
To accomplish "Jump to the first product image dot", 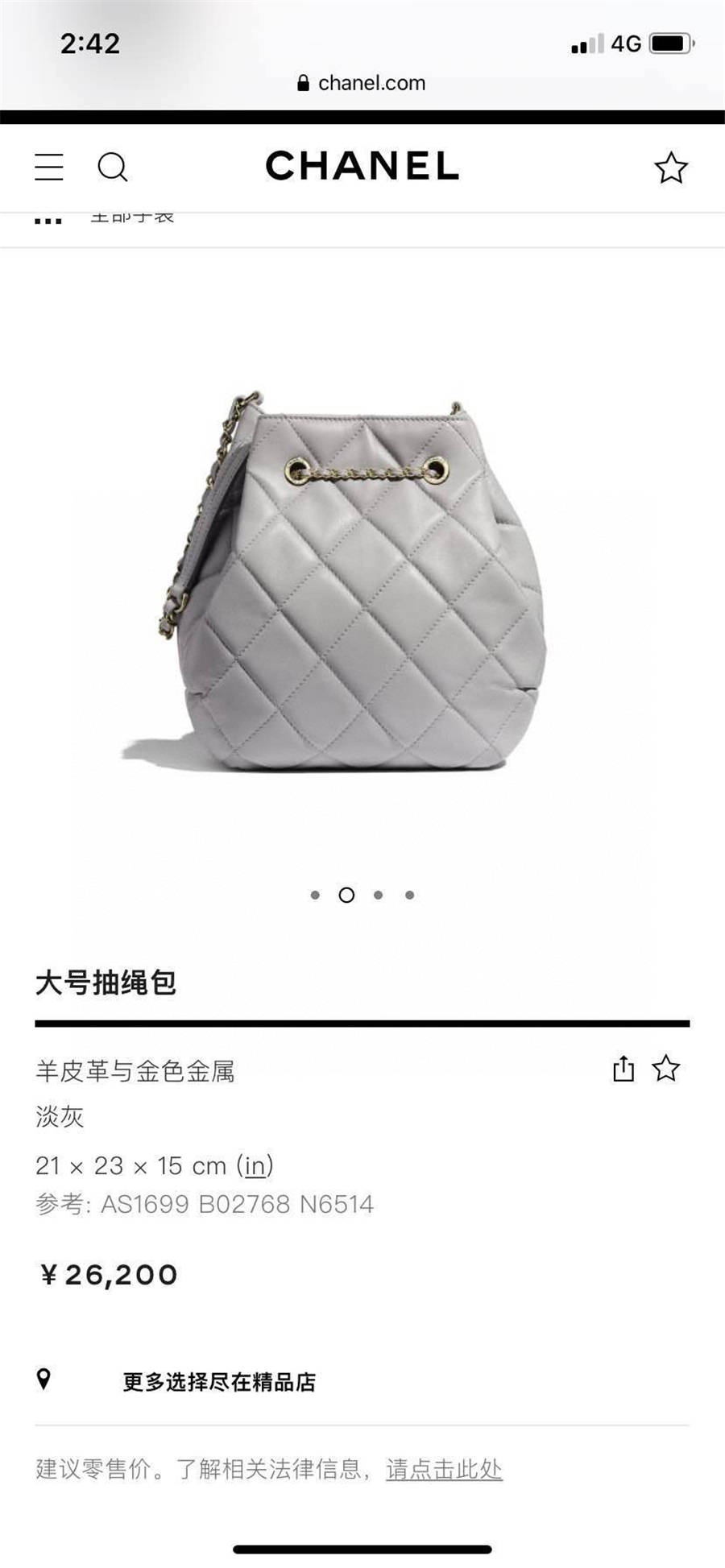I will pyautogui.click(x=315, y=895).
